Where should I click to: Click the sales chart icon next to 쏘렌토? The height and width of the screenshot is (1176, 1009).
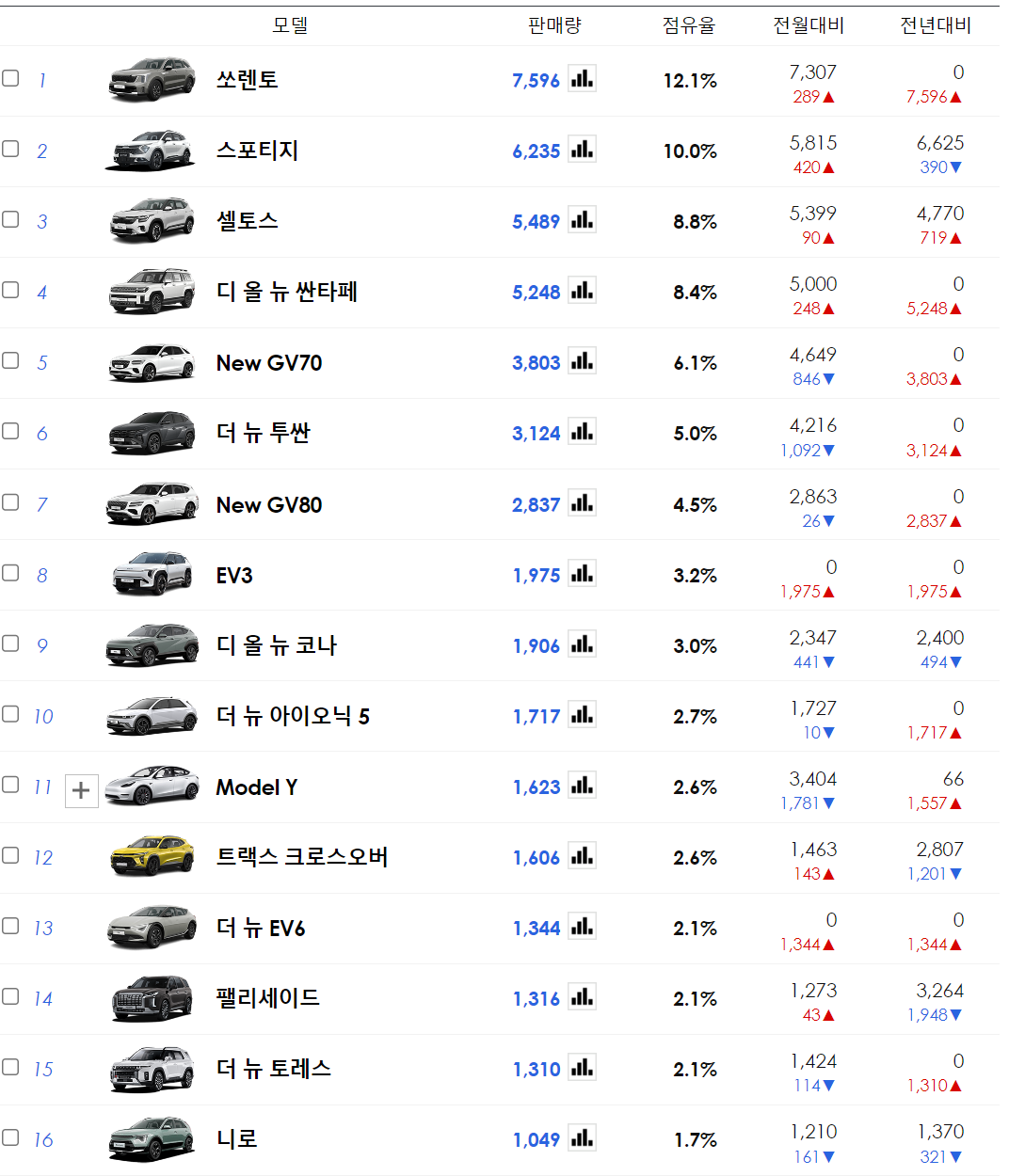point(582,79)
